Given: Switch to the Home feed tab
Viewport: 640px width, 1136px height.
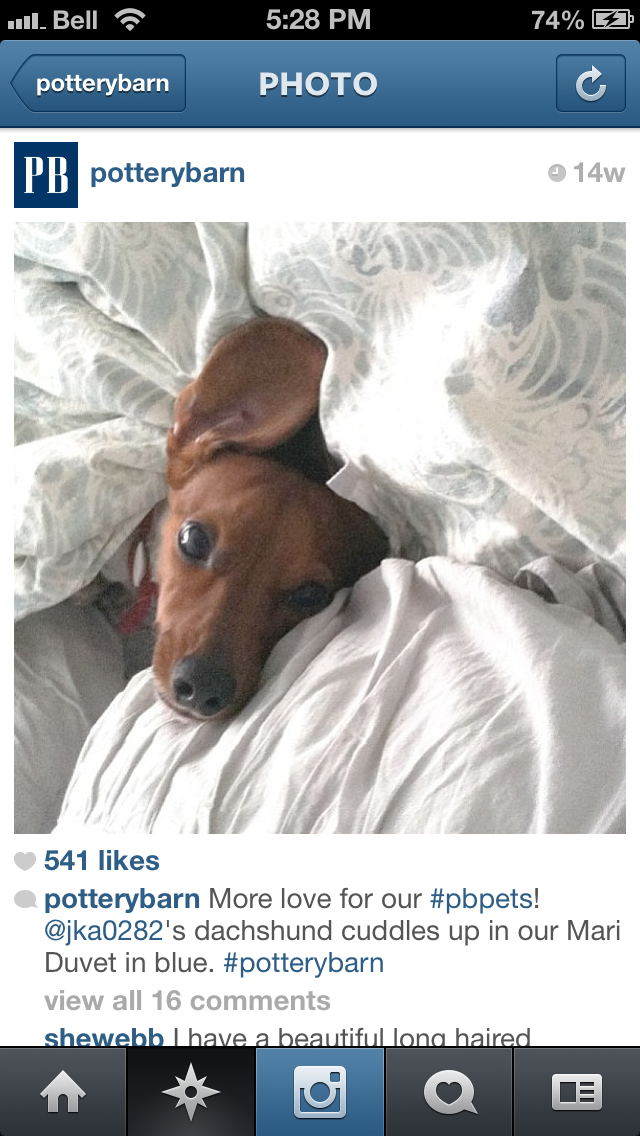Looking at the screenshot, I should (x=63, y=1092).
